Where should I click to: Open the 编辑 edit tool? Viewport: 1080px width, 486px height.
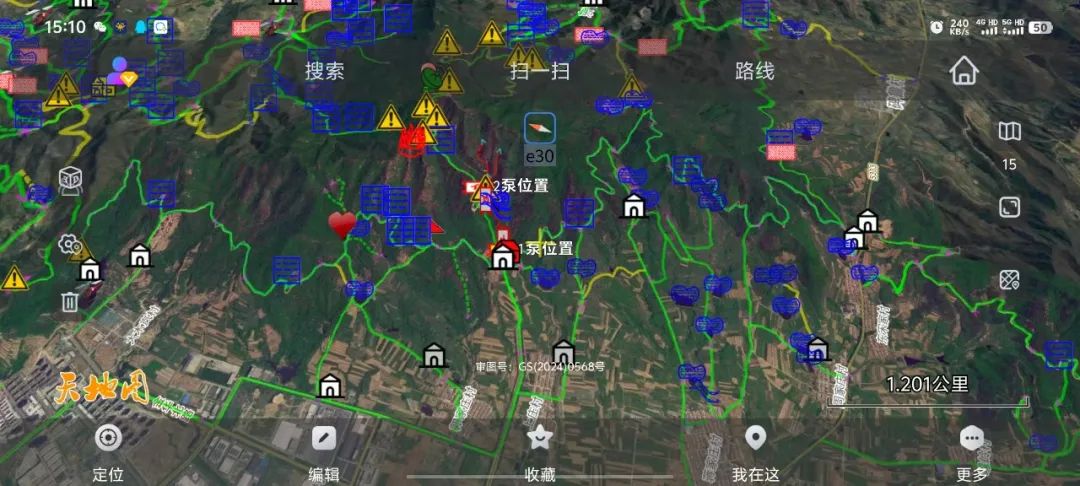click(x=323, y=448)
